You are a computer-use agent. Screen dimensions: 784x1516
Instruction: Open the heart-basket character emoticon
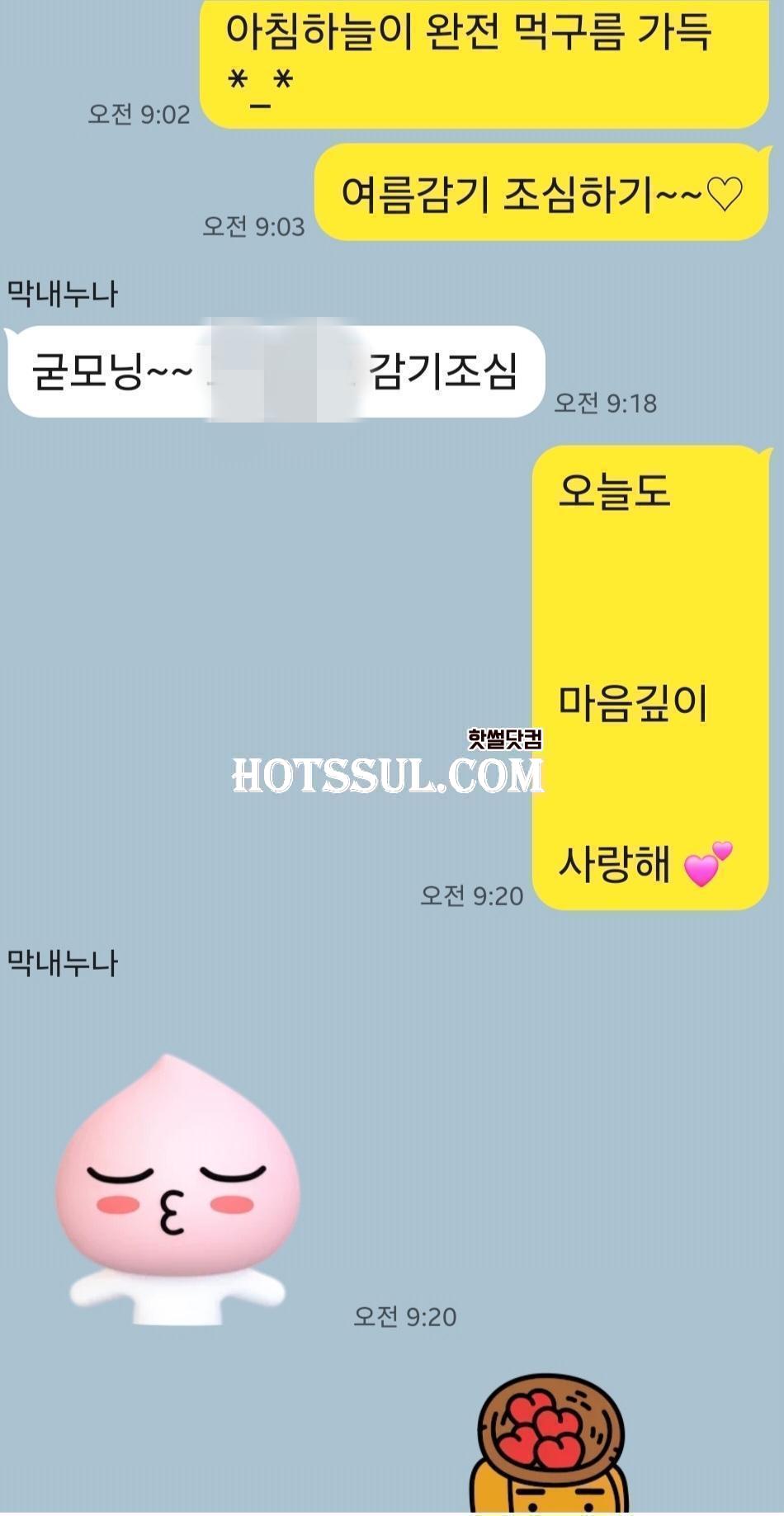[551, 1443]
